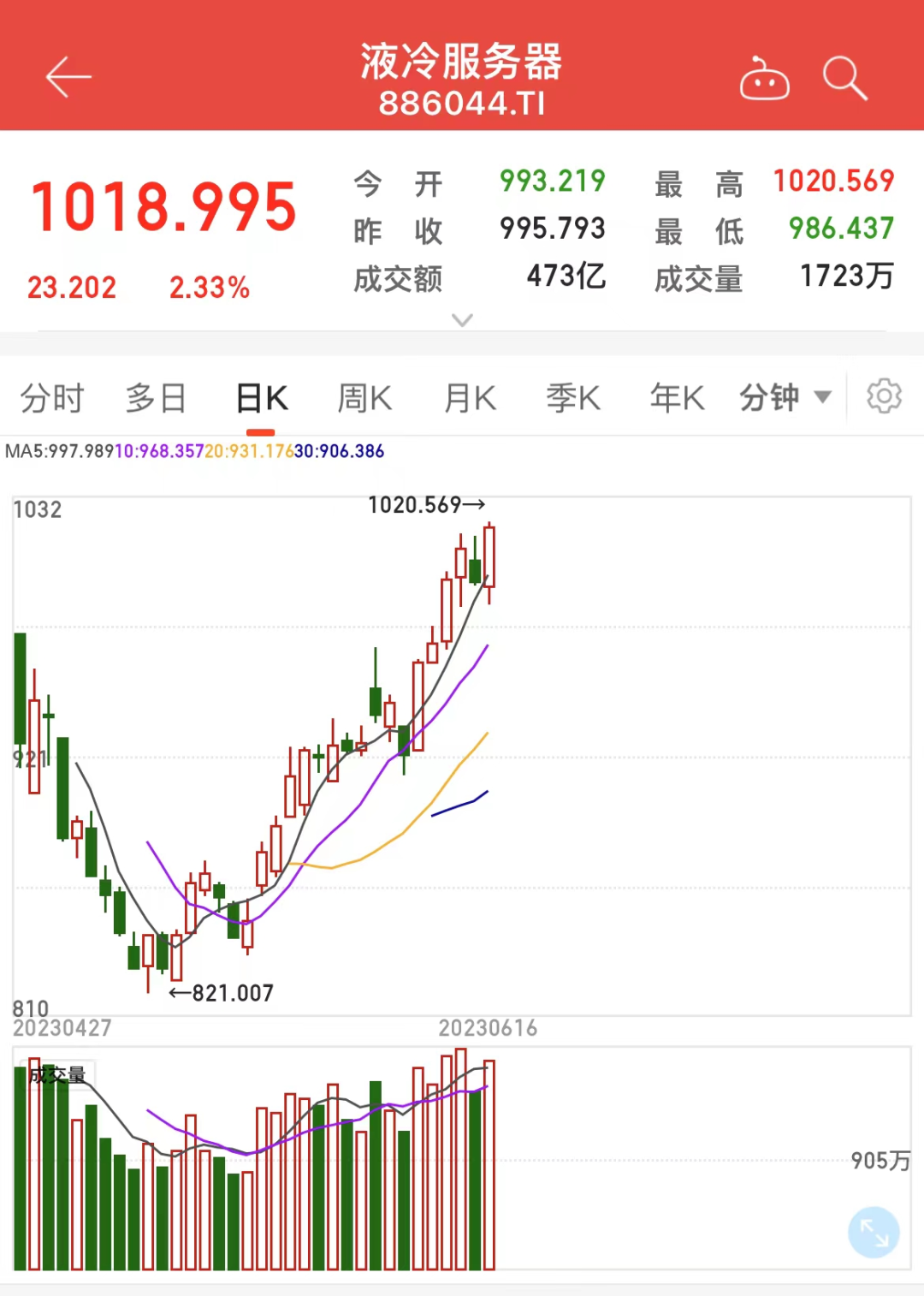Tap the 成交量 indicator label
Screen dimensions: 924x1296
pos(57,1074)
